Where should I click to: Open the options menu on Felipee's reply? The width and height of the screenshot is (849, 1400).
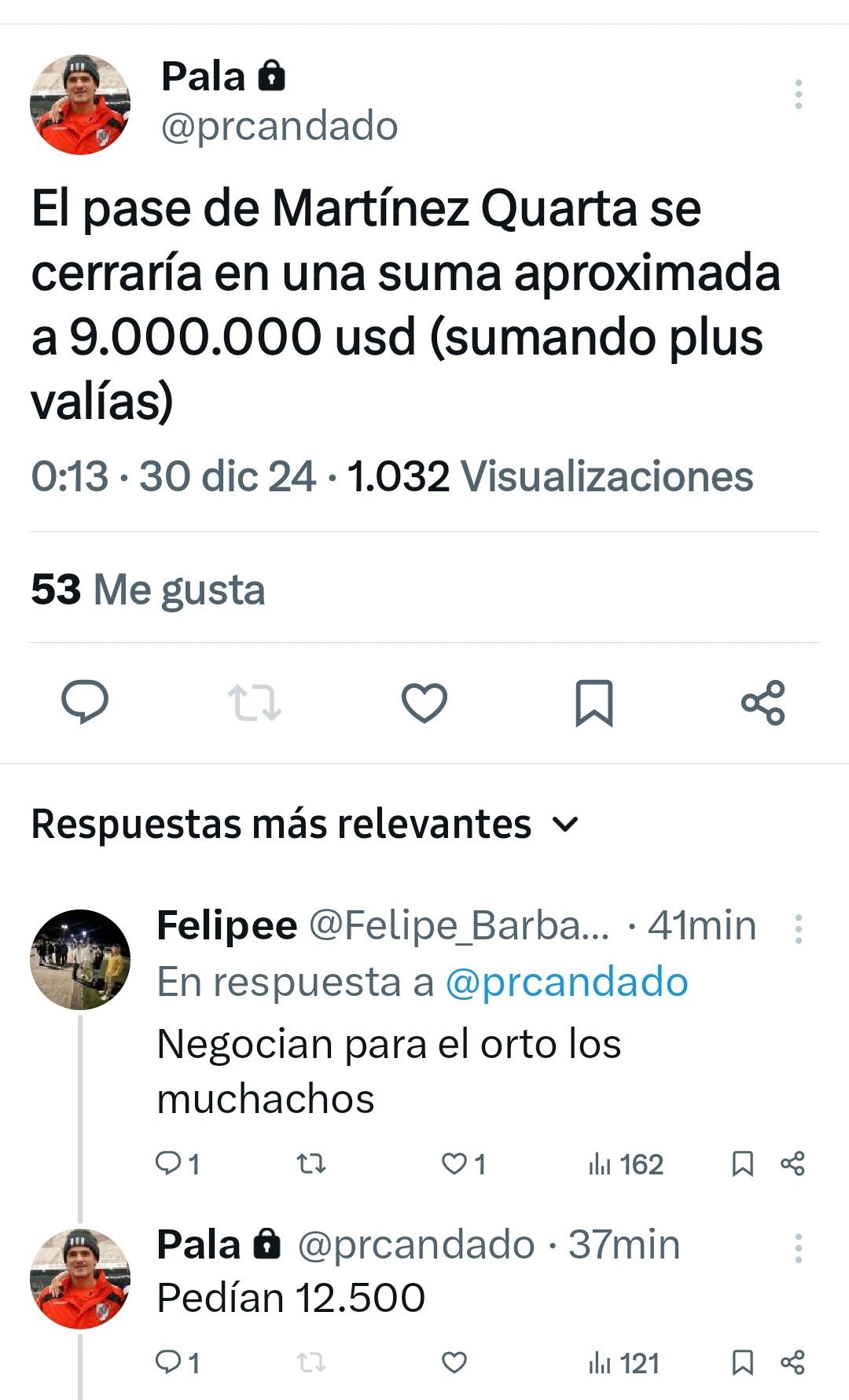point(798,928)
